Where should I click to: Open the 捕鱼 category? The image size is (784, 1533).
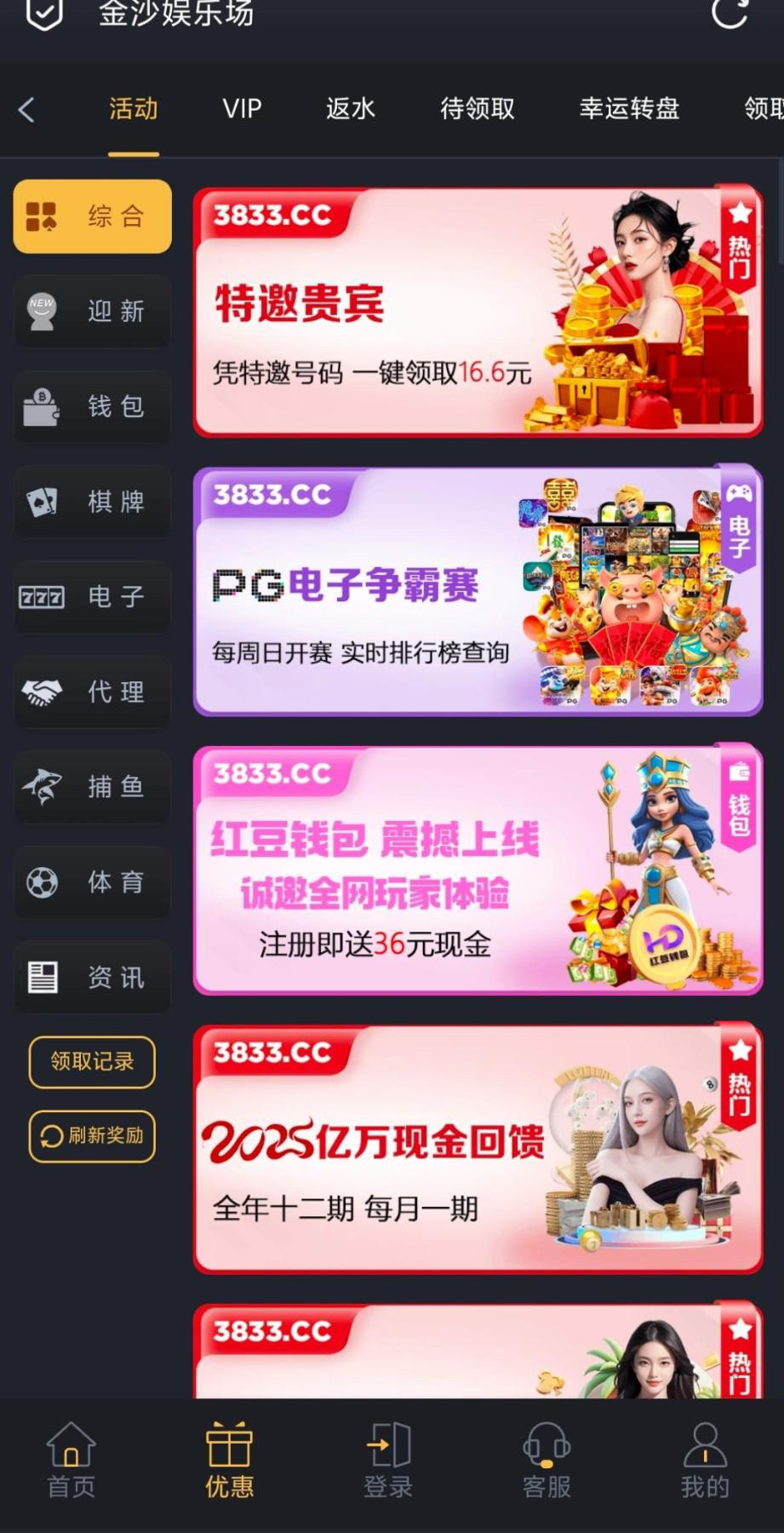click(x=92, y=787)
